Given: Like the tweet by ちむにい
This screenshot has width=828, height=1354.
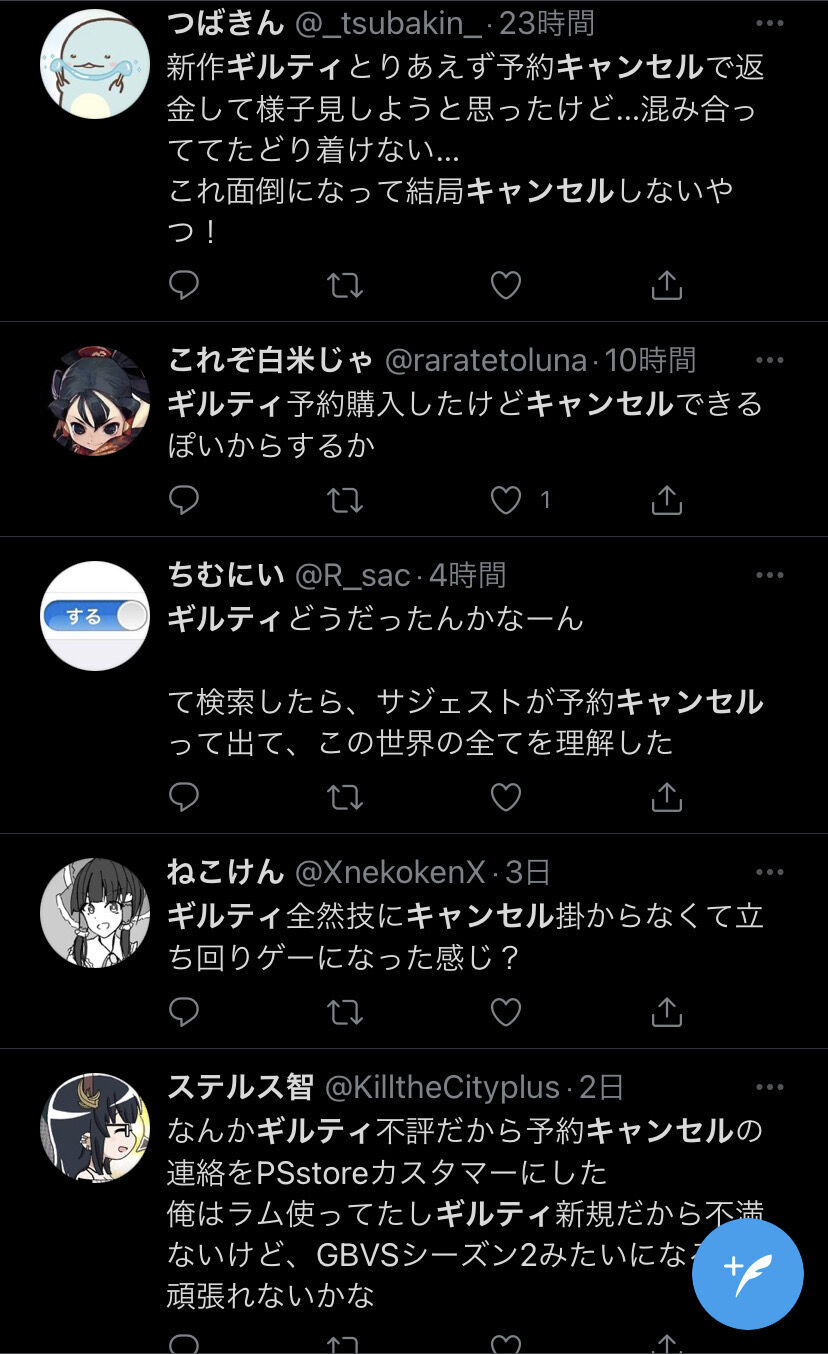Looking at the screenshot, I should coord(506,797).
